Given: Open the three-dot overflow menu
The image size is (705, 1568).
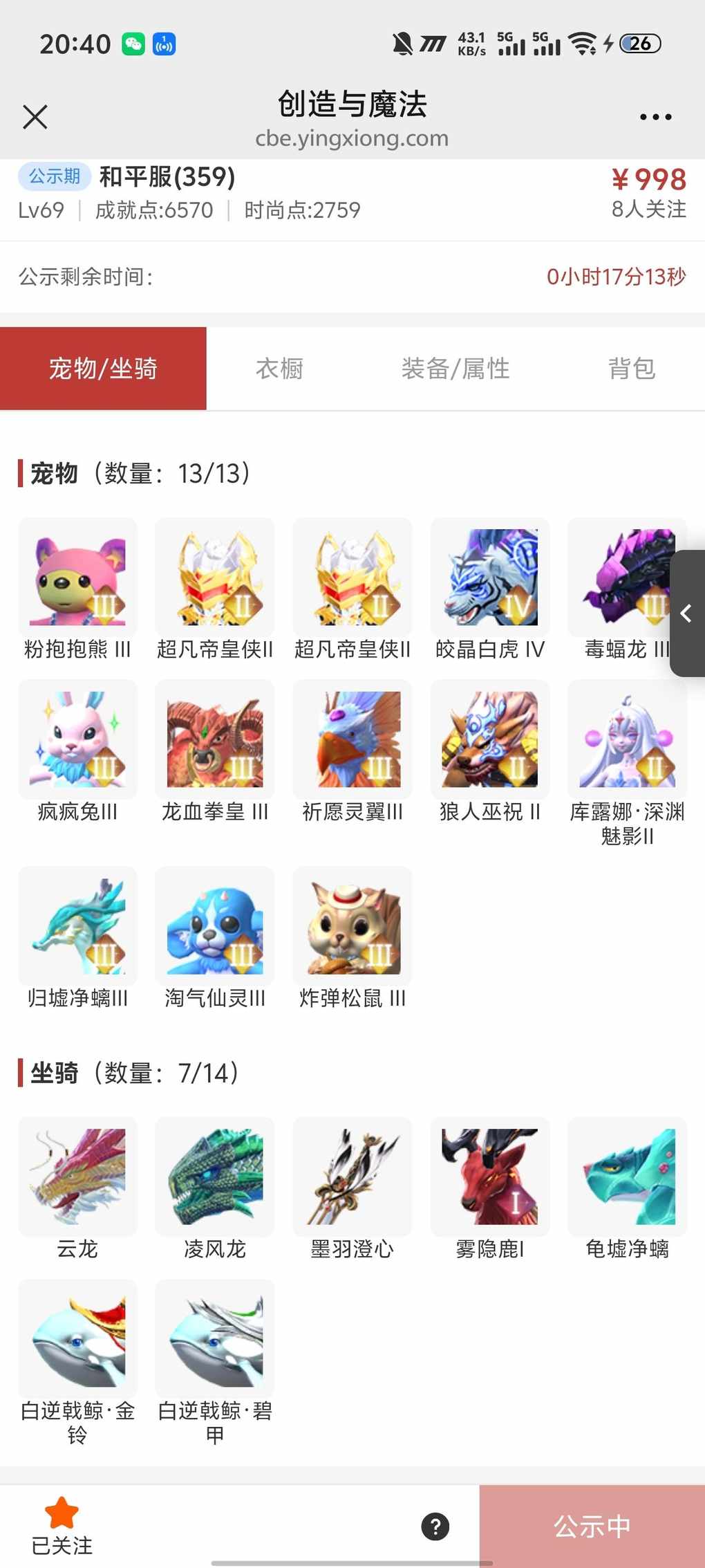Looking at the screenshot, I should click(x=655, y=118).
